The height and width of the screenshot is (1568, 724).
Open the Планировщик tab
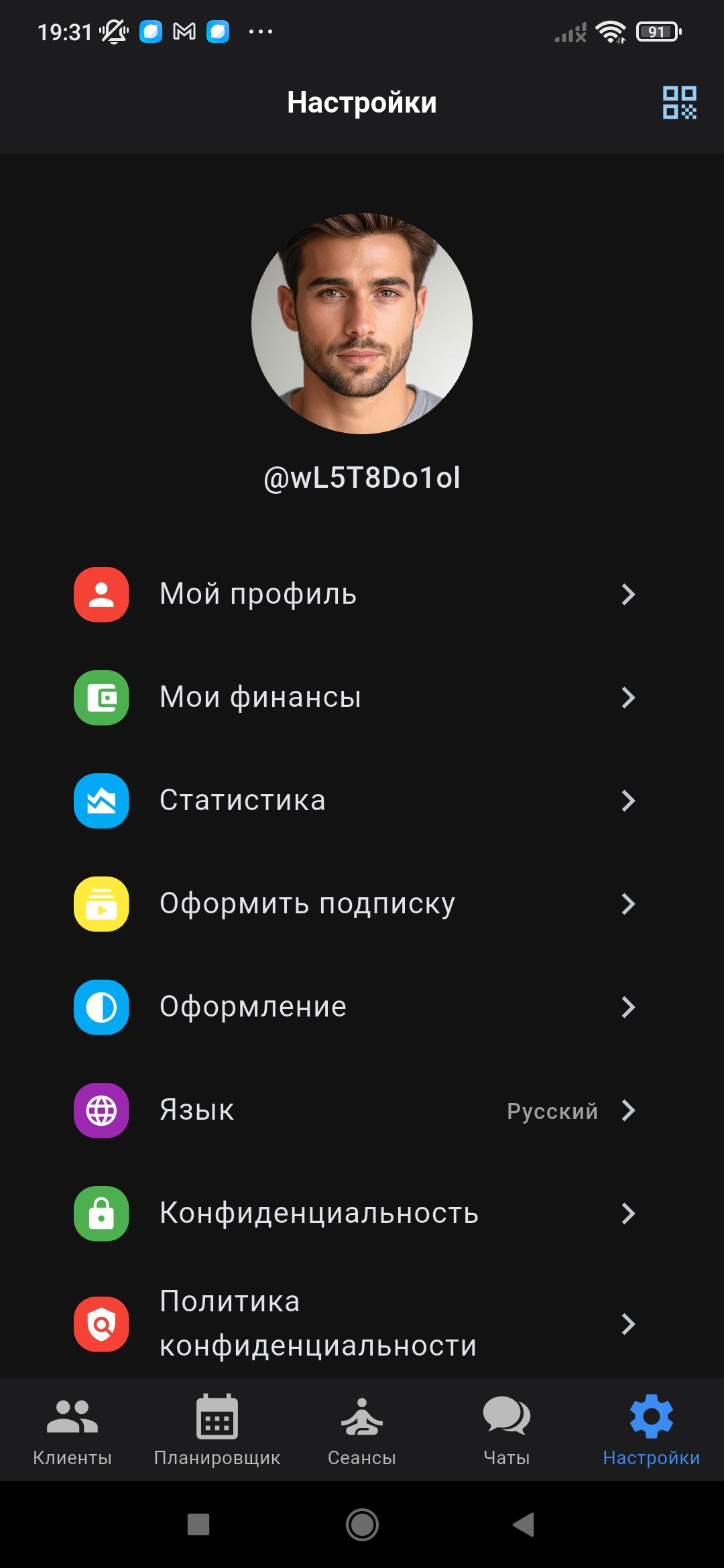pos(217,1431)
